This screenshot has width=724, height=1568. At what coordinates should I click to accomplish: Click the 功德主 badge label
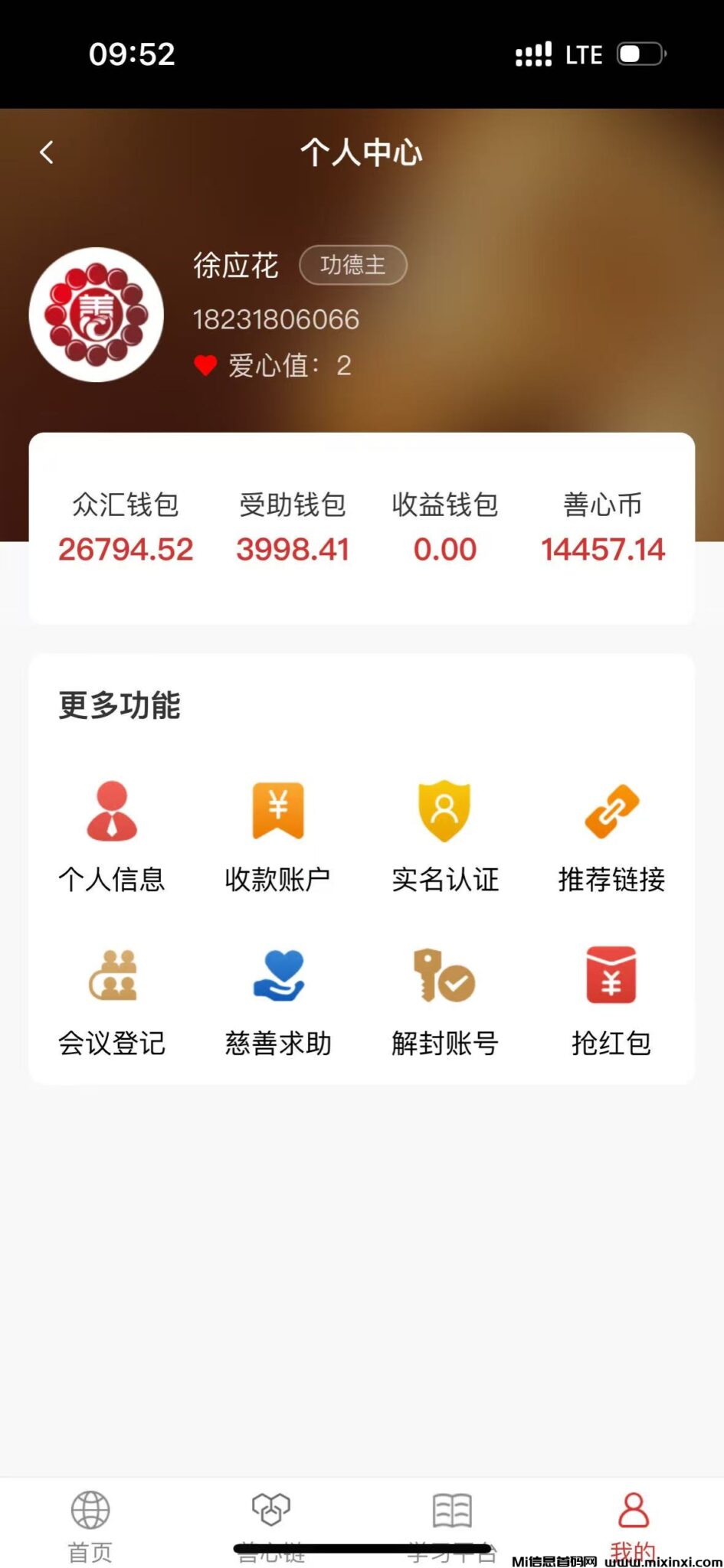pos(353,265)
